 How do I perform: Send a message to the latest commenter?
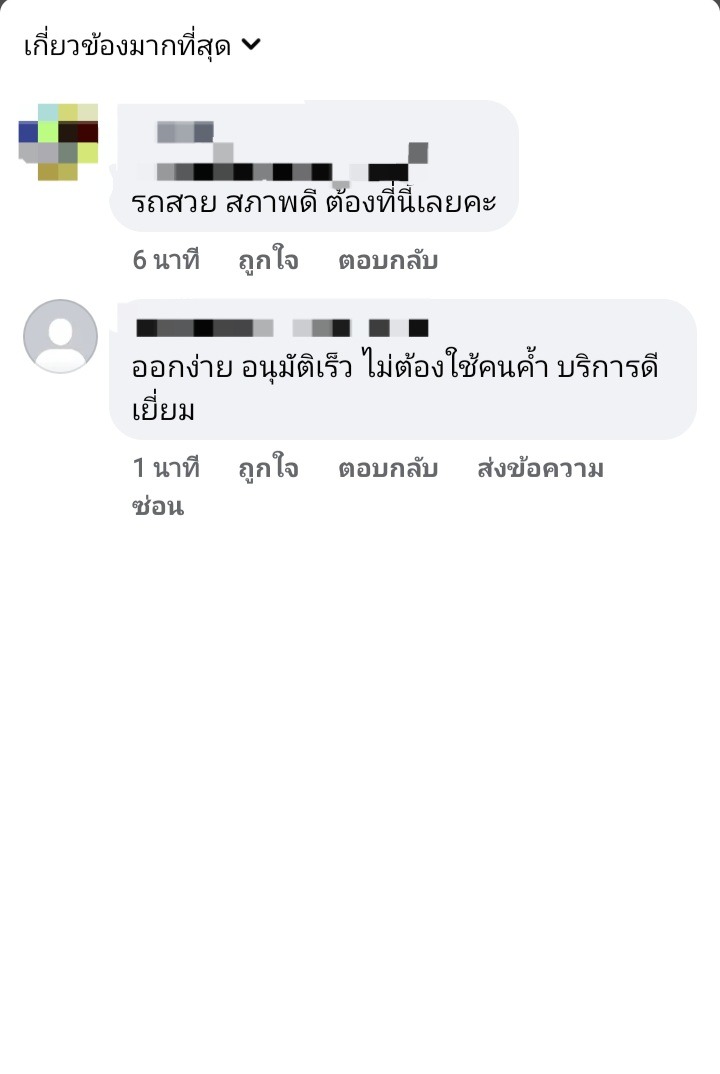click(x=540, y=468)
